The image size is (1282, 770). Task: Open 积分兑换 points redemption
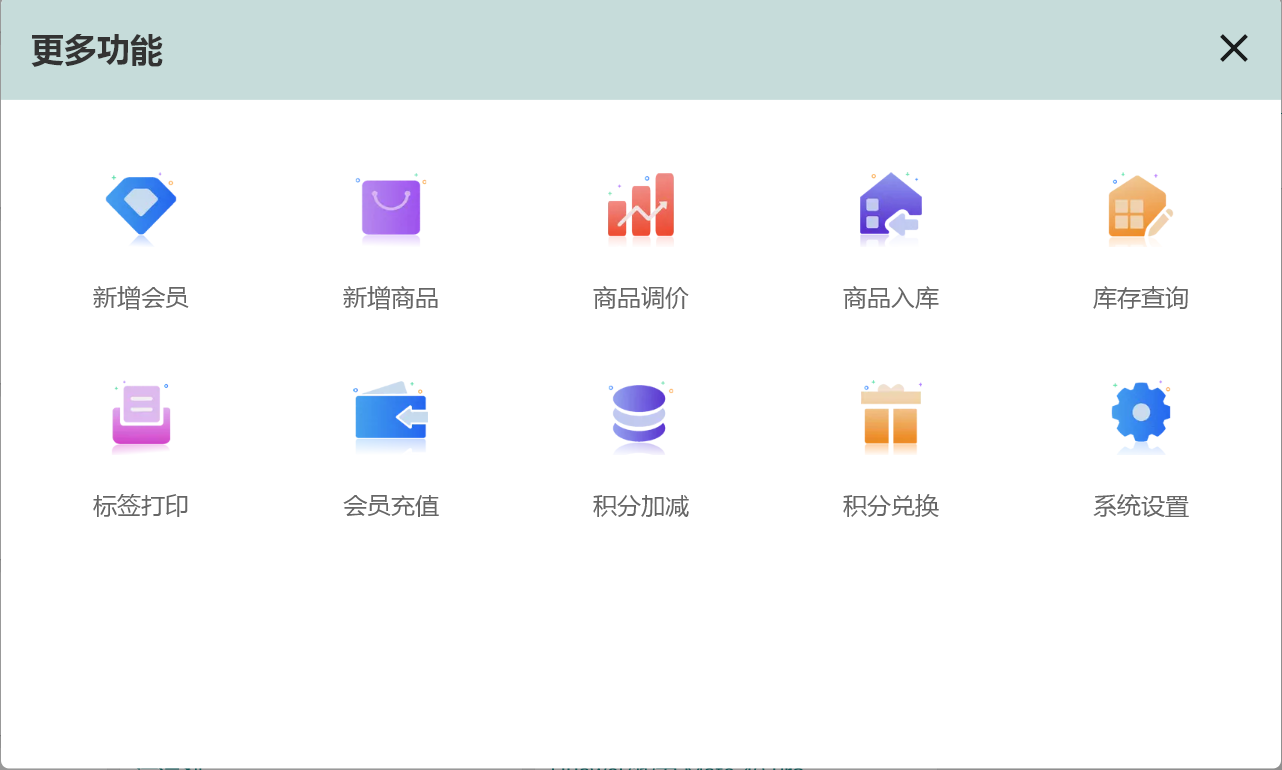tap(891, 416)
